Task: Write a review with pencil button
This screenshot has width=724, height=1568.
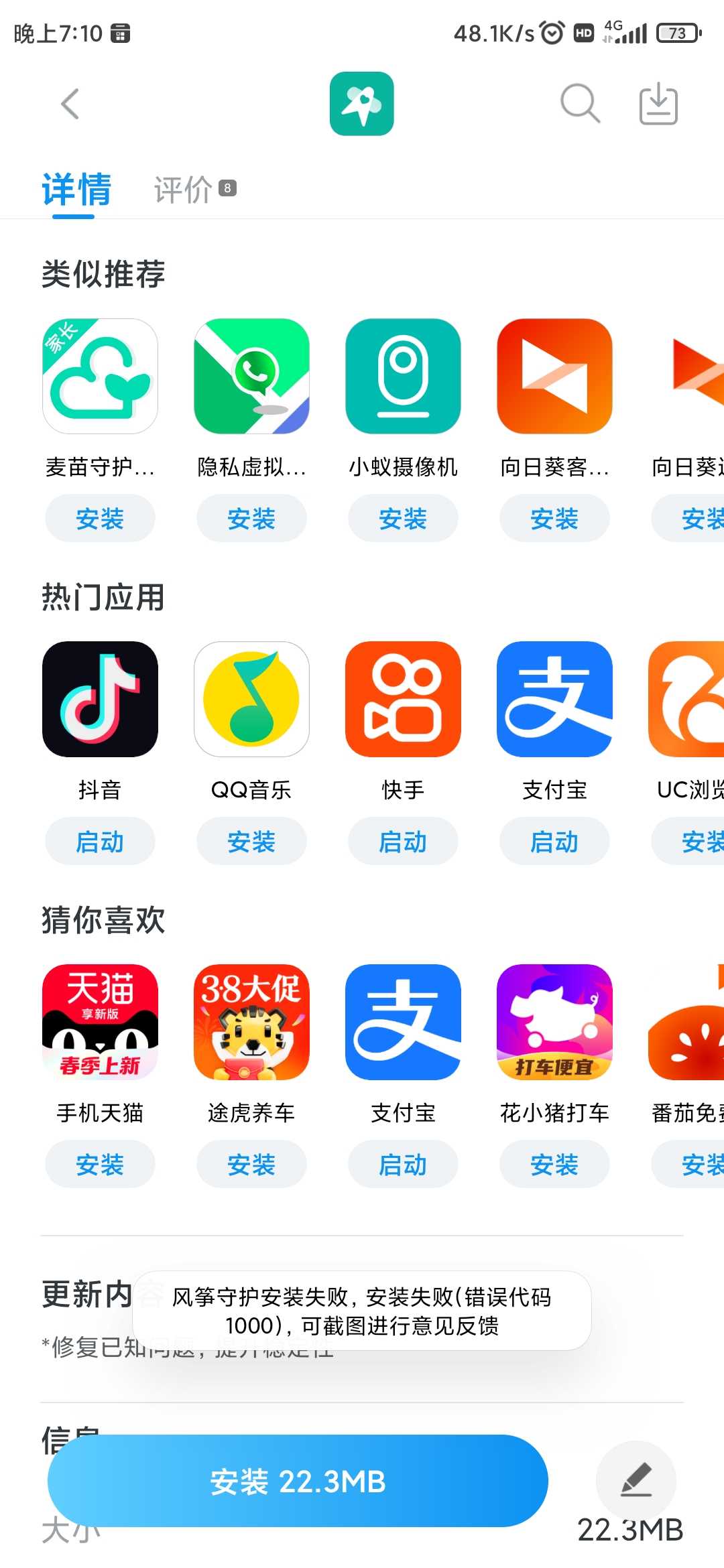Action: click(636, 1480)
